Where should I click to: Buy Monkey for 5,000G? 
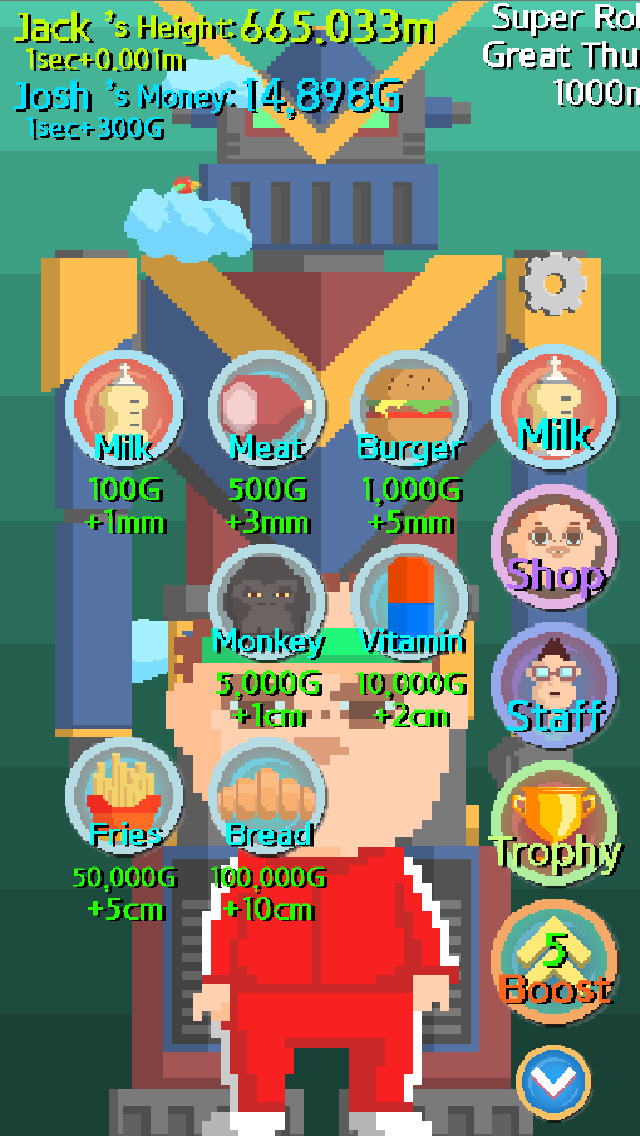(x=267, y=604)
